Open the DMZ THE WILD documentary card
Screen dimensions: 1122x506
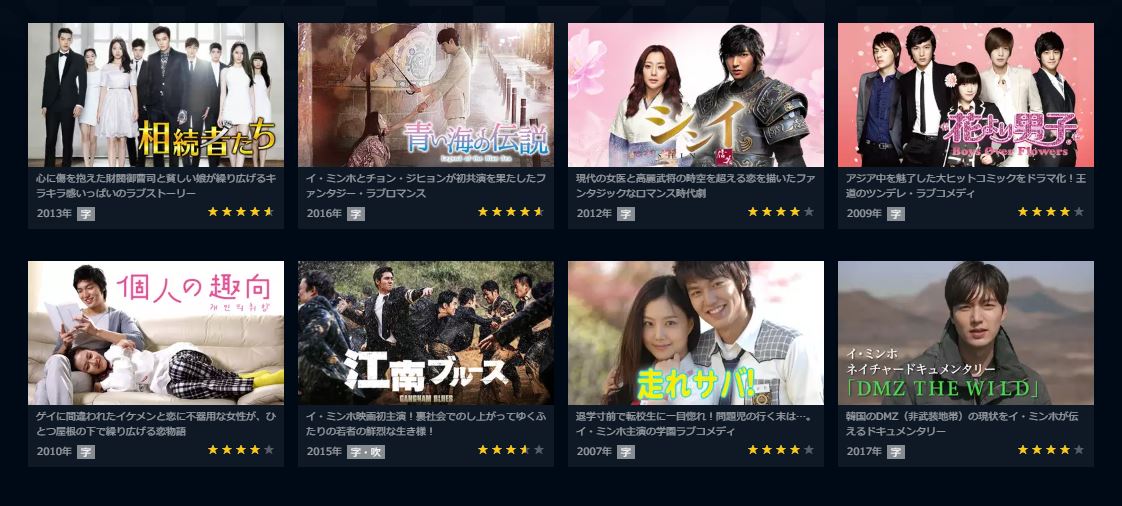pyautogui.click(x=966, y=333)
